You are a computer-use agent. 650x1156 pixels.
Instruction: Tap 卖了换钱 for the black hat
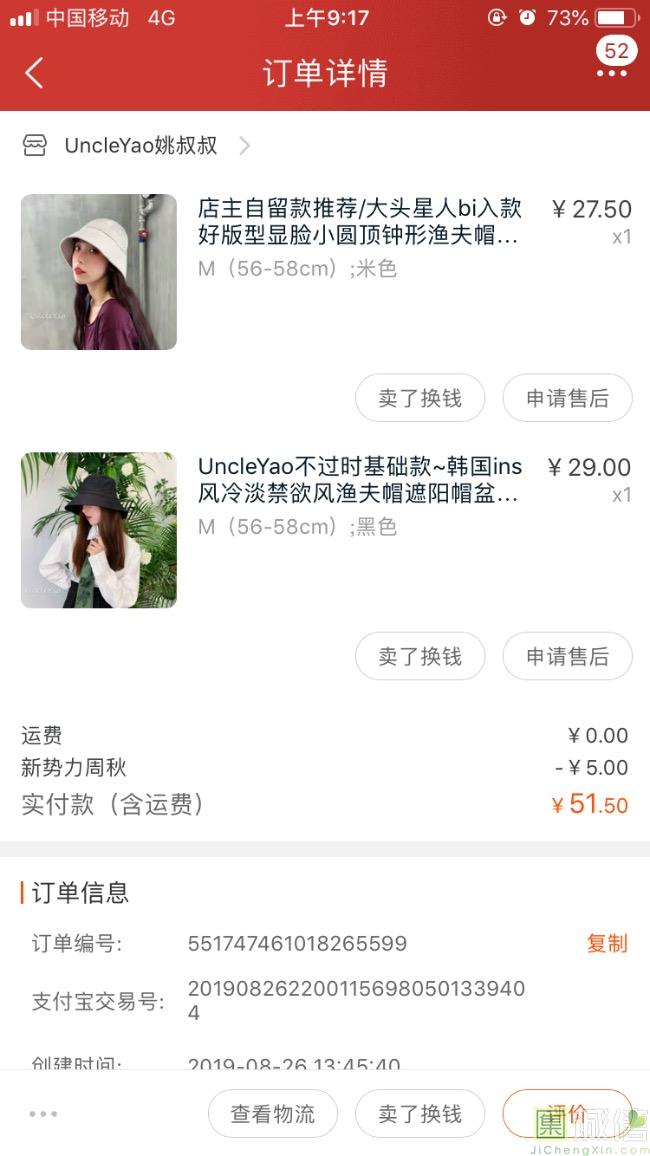coord(420,656)
